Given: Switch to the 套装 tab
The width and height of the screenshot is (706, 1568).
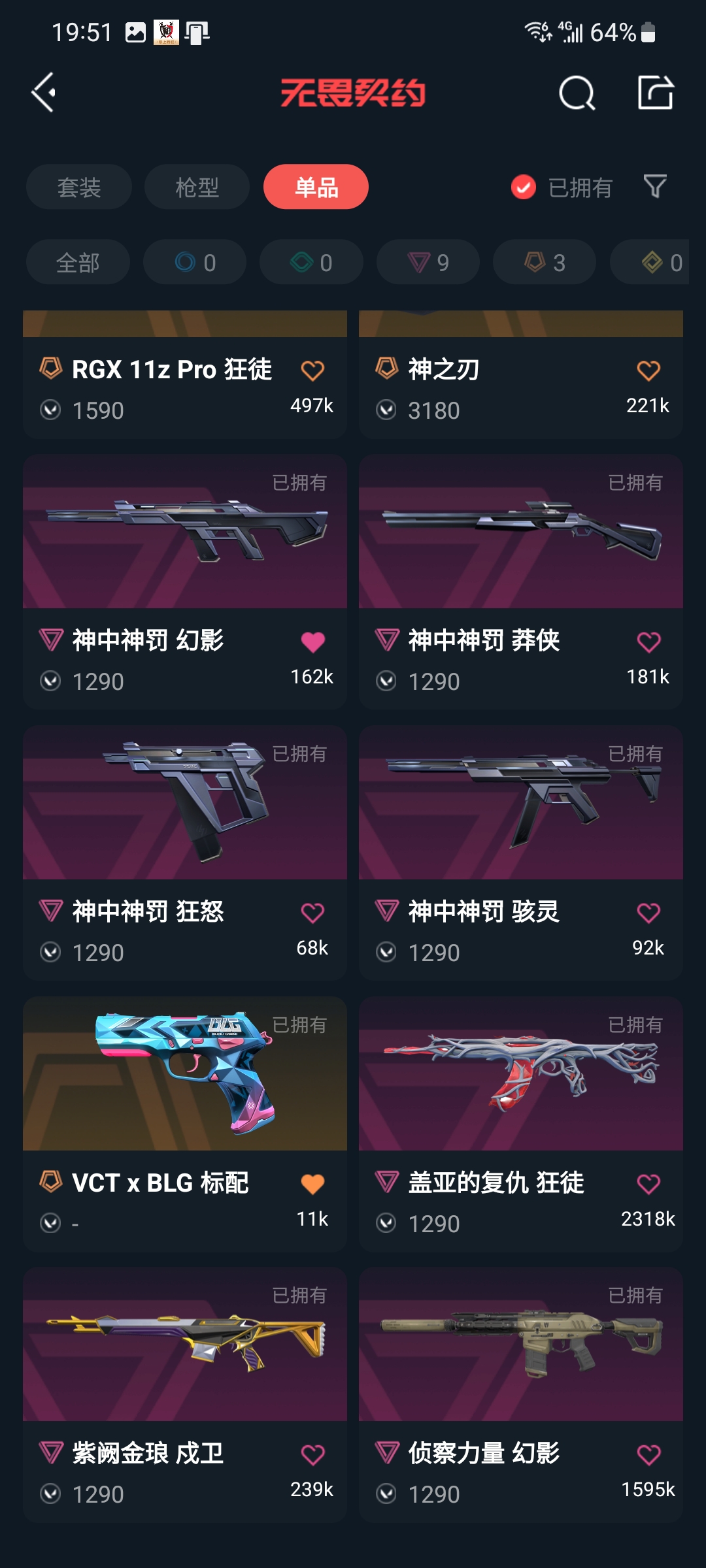Looking at the screenshot, I should (x=79, y=188).
